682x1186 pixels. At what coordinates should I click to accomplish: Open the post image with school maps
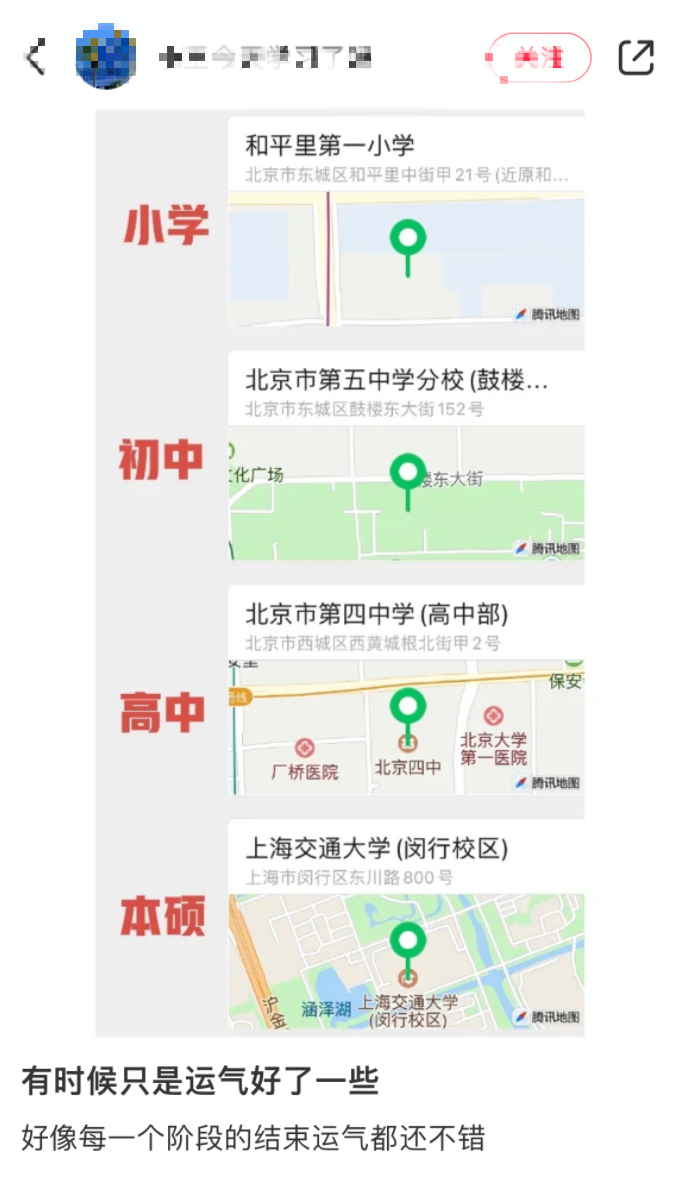tap(339, 573)
